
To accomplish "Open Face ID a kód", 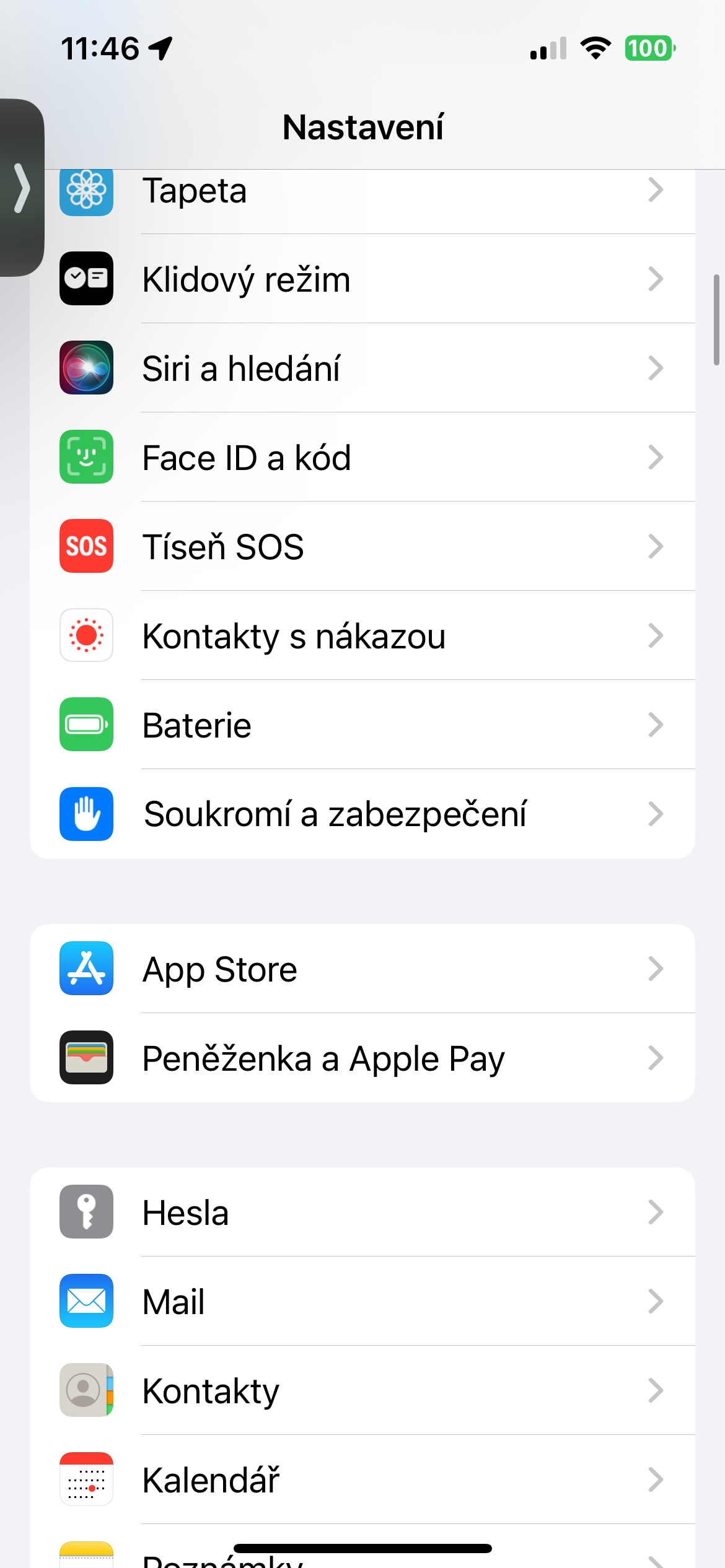I will tap(362, 457).
